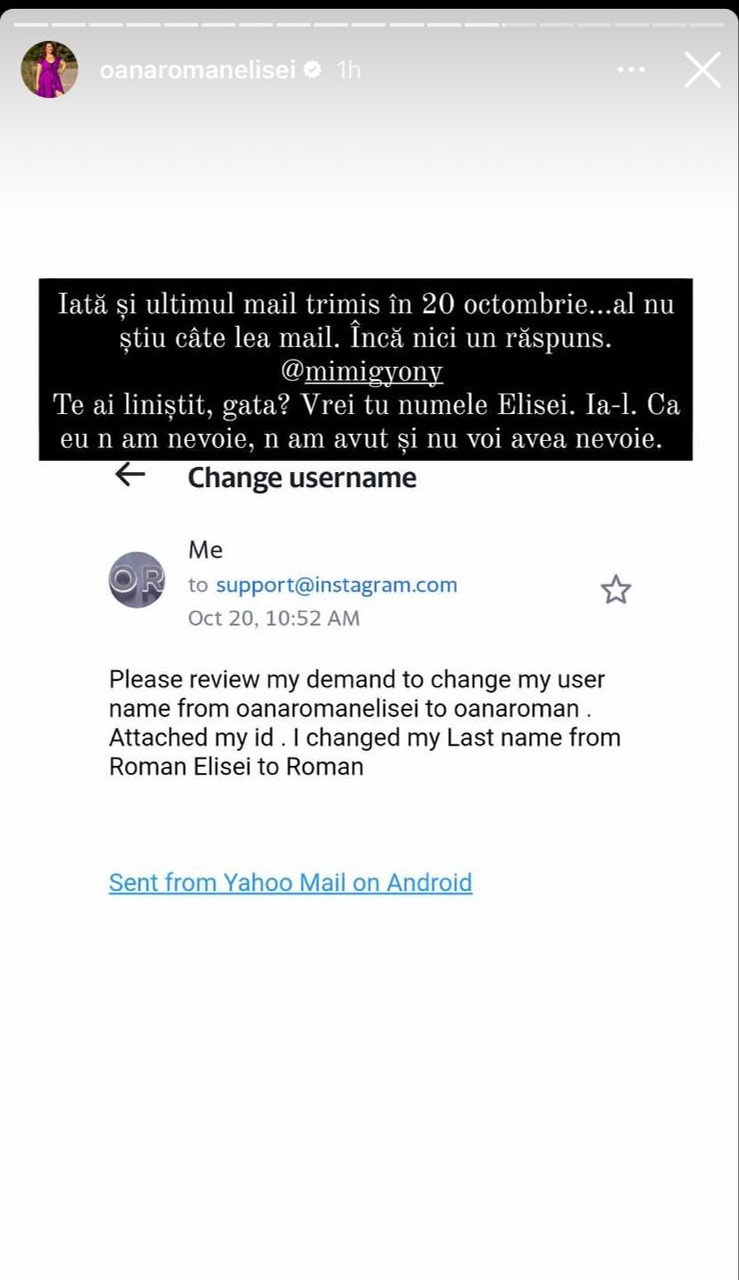Close the story viewer
The width and height of the screenshot is (739, 1280).
coord(702,70)
